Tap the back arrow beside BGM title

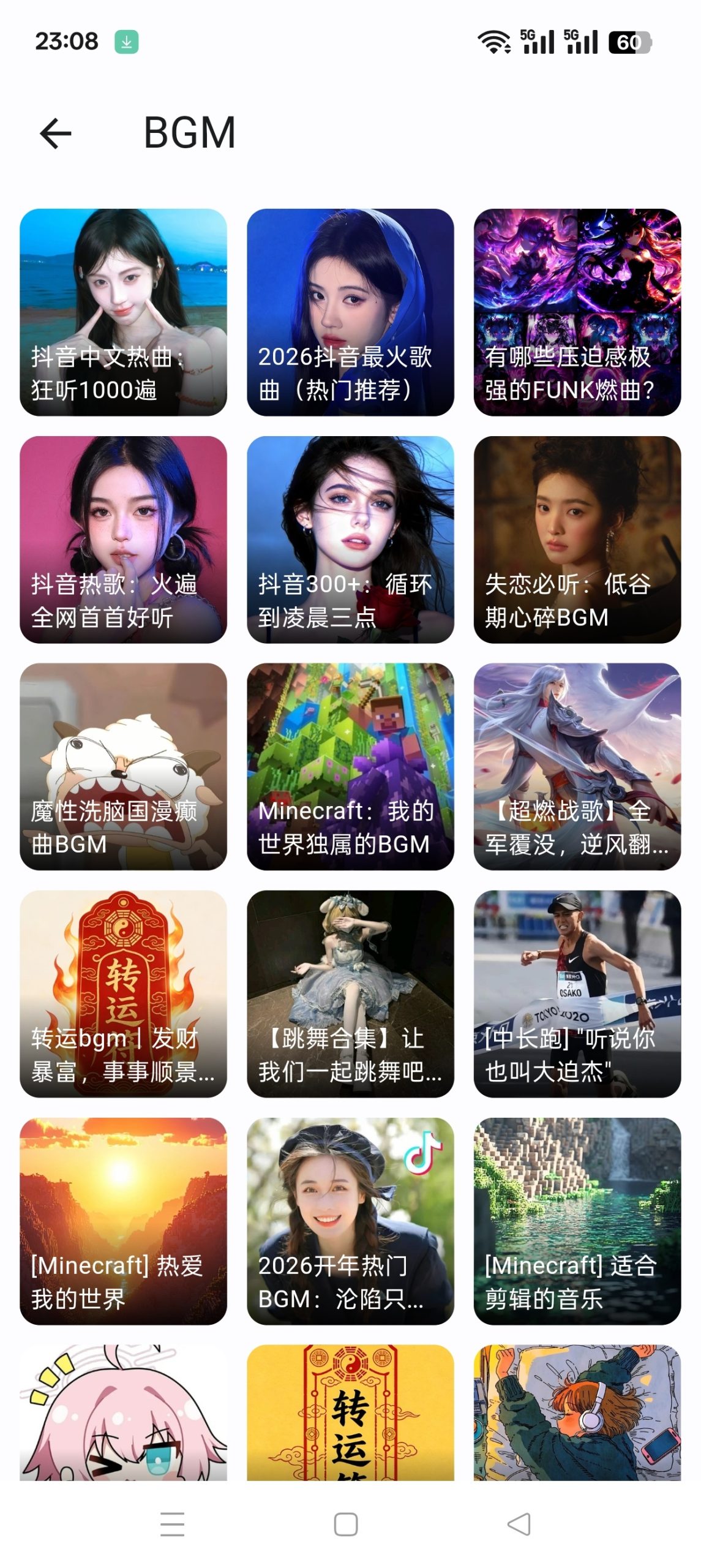point(55,134)
